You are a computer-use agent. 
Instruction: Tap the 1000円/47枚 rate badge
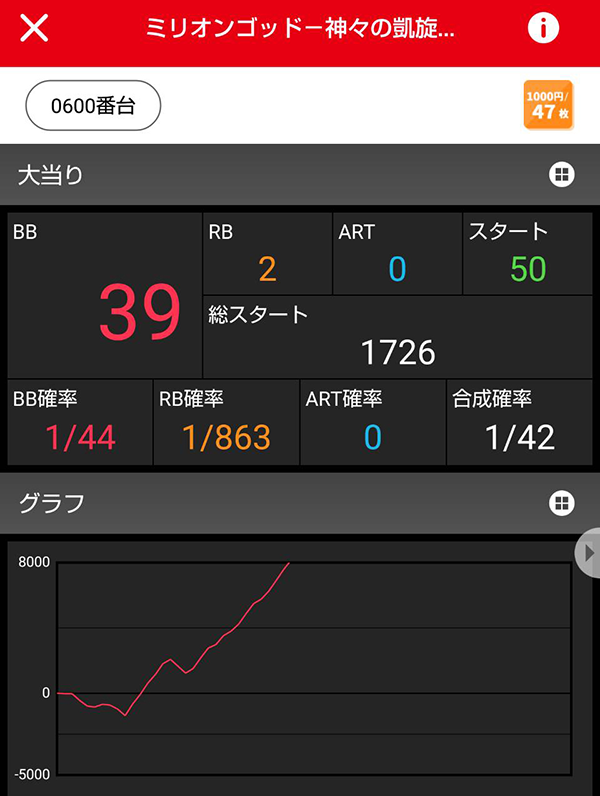tap(548, 106)
